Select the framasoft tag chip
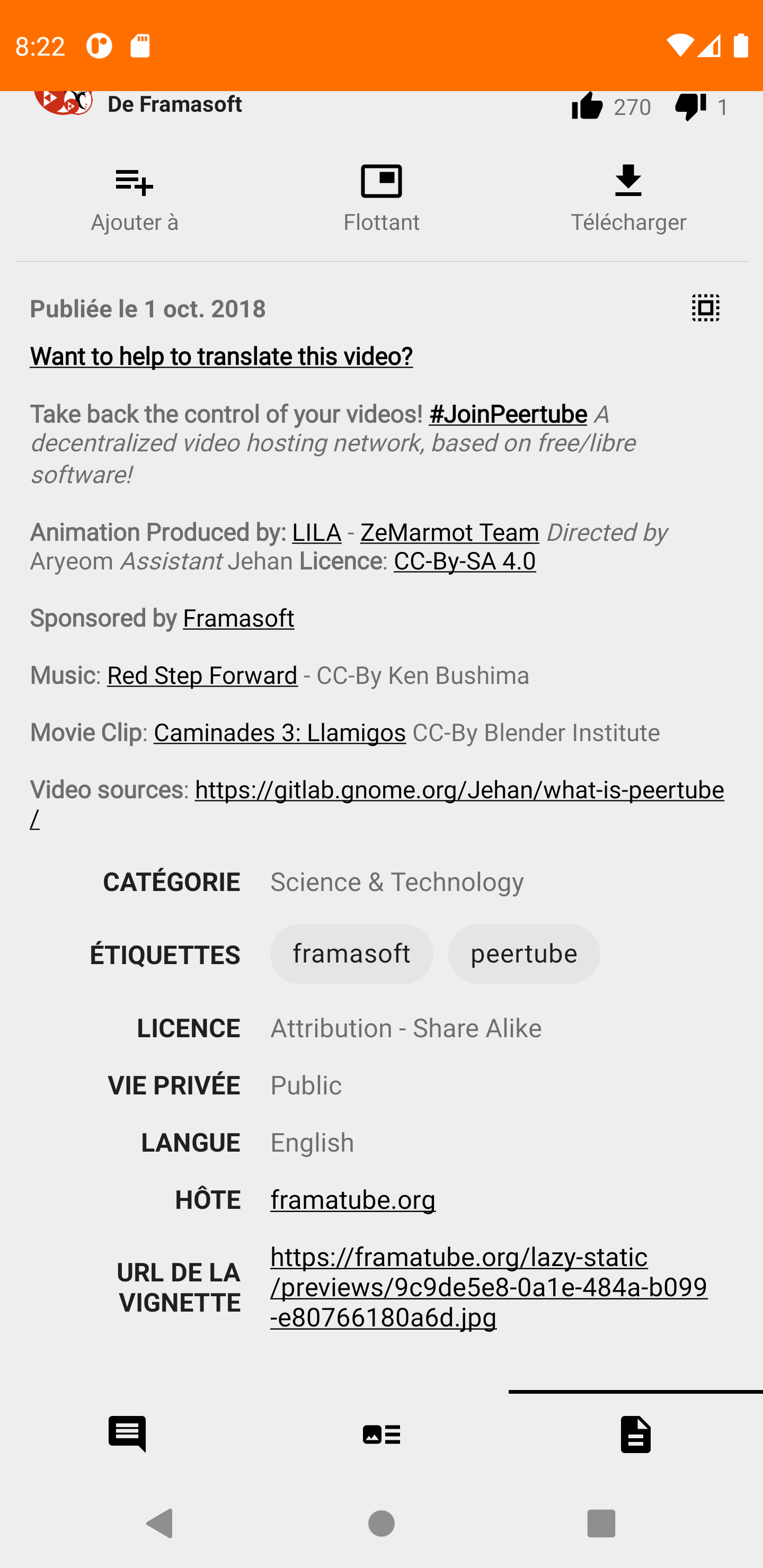The image size is (763, 1568). click(x=351, y=954)
